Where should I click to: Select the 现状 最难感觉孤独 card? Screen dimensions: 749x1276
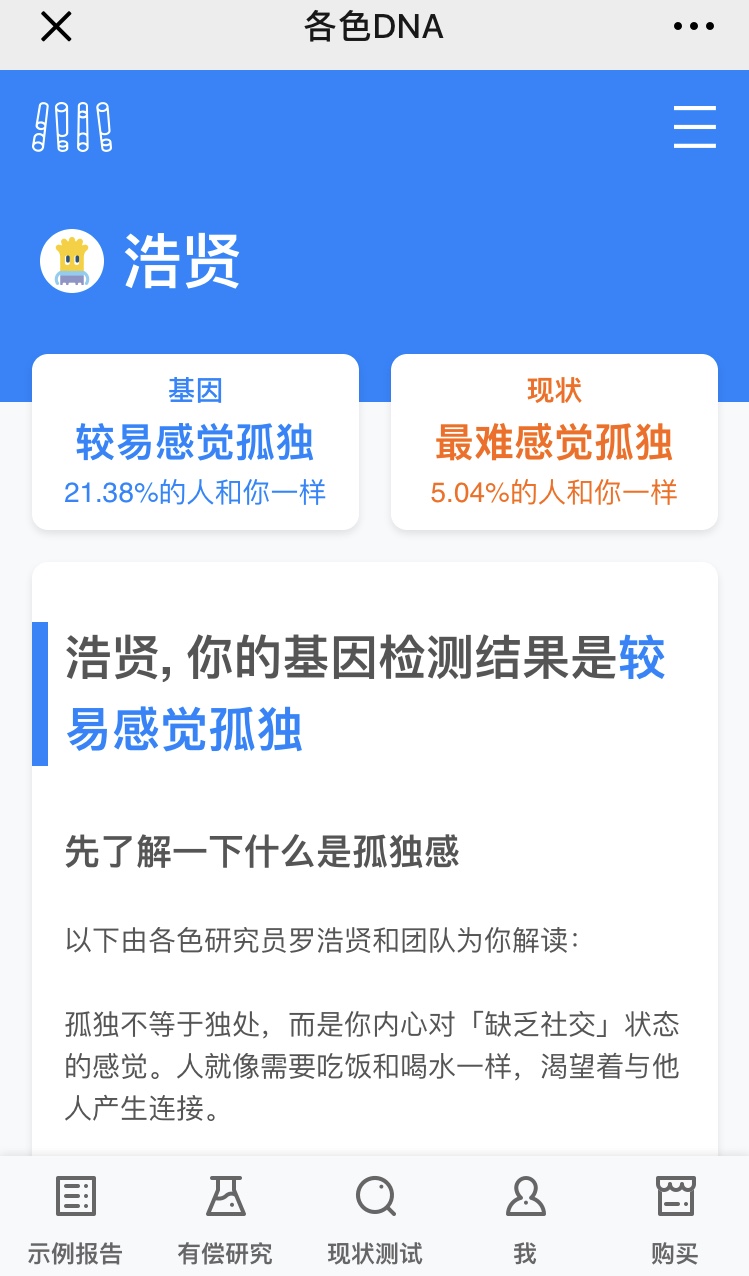click(x=554, y=441)
